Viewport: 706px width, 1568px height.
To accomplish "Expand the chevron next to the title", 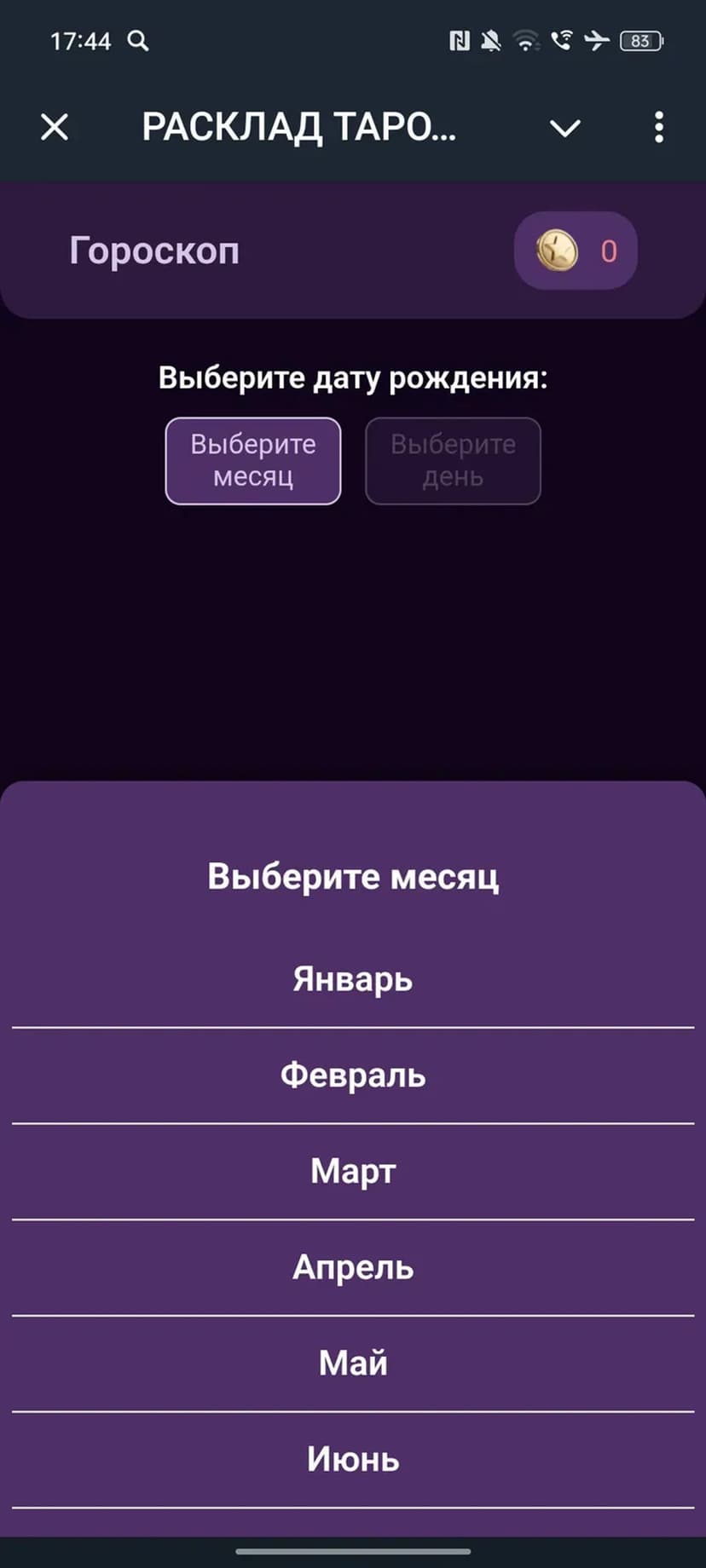I will point(564,128).
